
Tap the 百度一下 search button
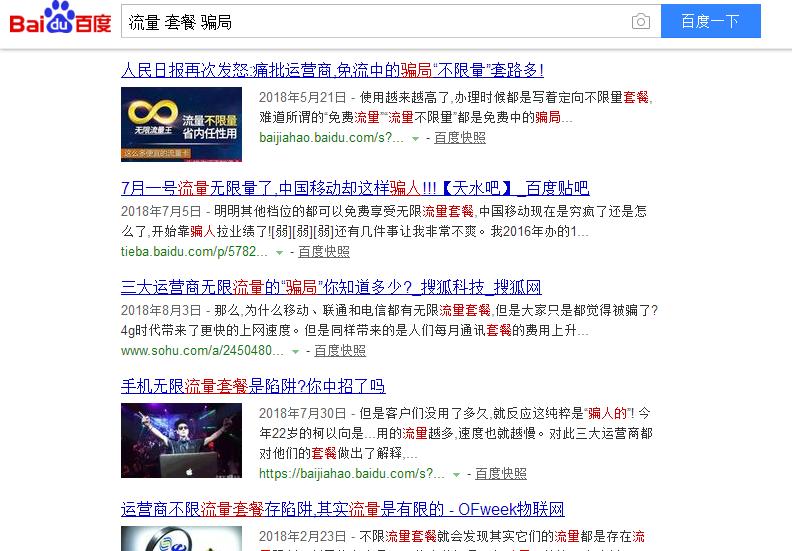coord(710,22)
